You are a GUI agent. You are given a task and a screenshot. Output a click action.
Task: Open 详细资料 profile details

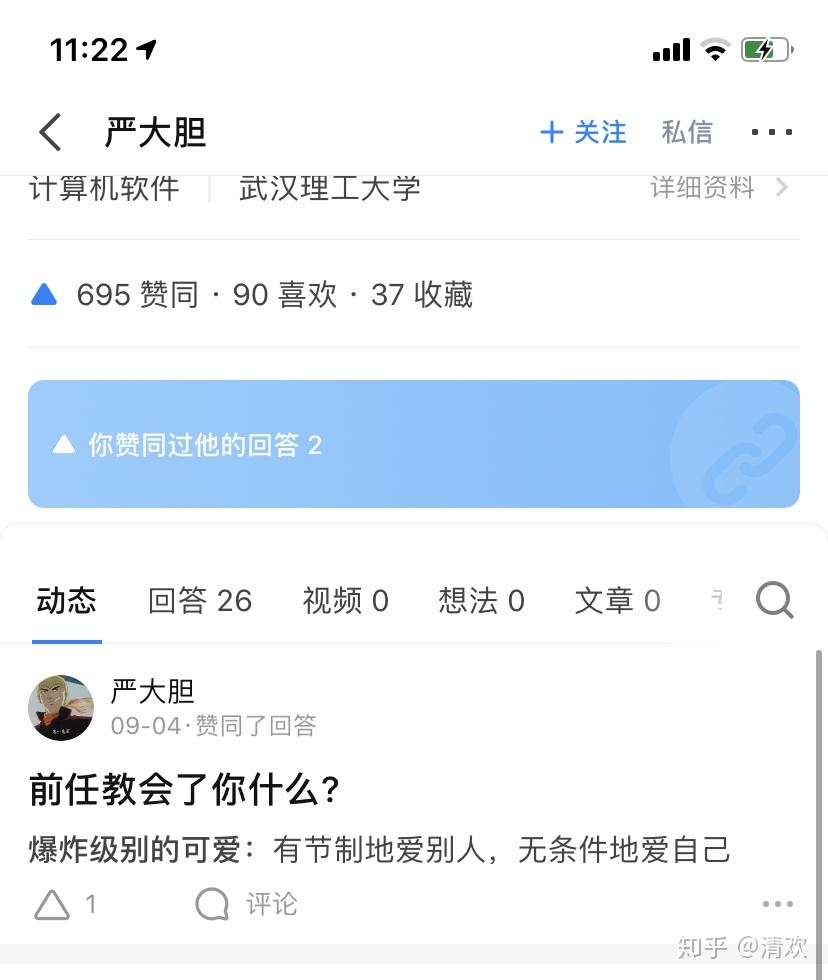click(718, 187)
